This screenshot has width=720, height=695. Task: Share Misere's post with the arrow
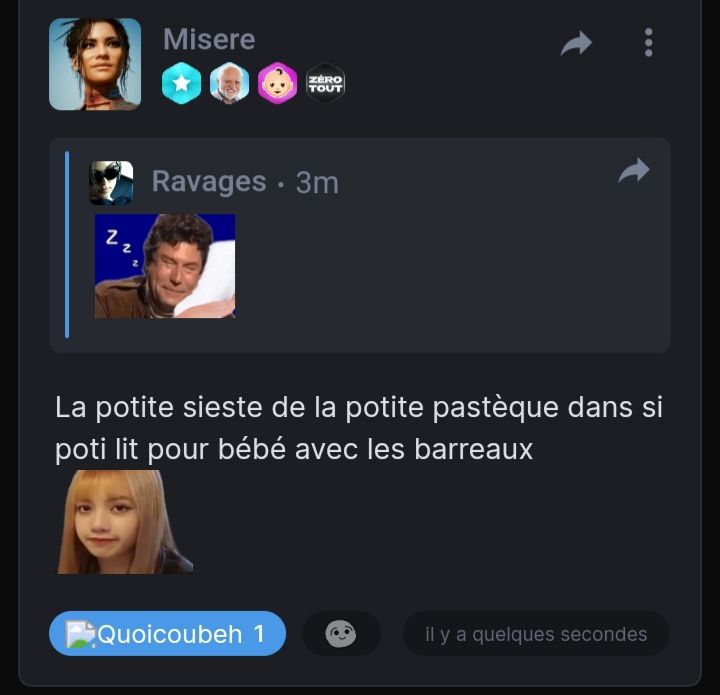pos(576,43)
